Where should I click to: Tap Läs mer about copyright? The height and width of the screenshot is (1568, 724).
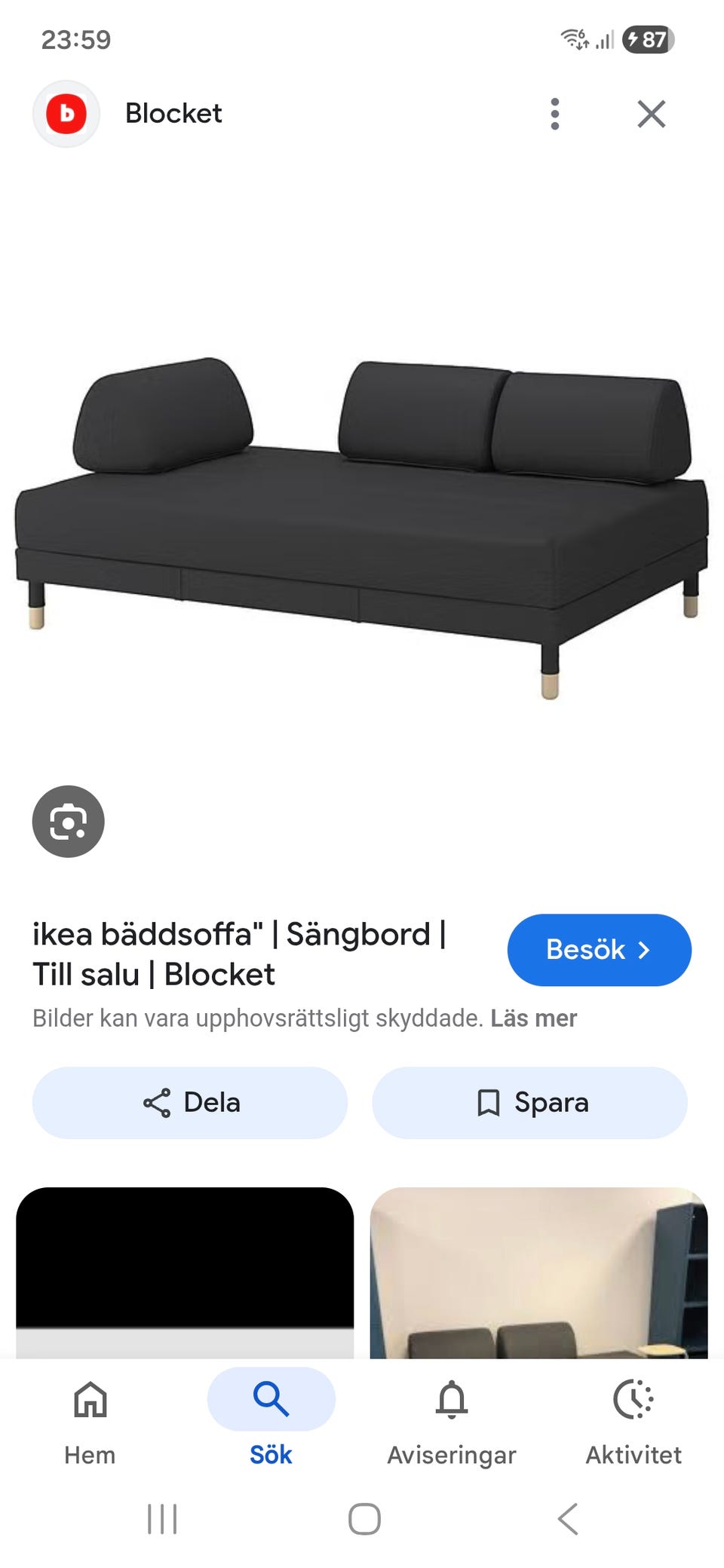(x=534, y=1018)
